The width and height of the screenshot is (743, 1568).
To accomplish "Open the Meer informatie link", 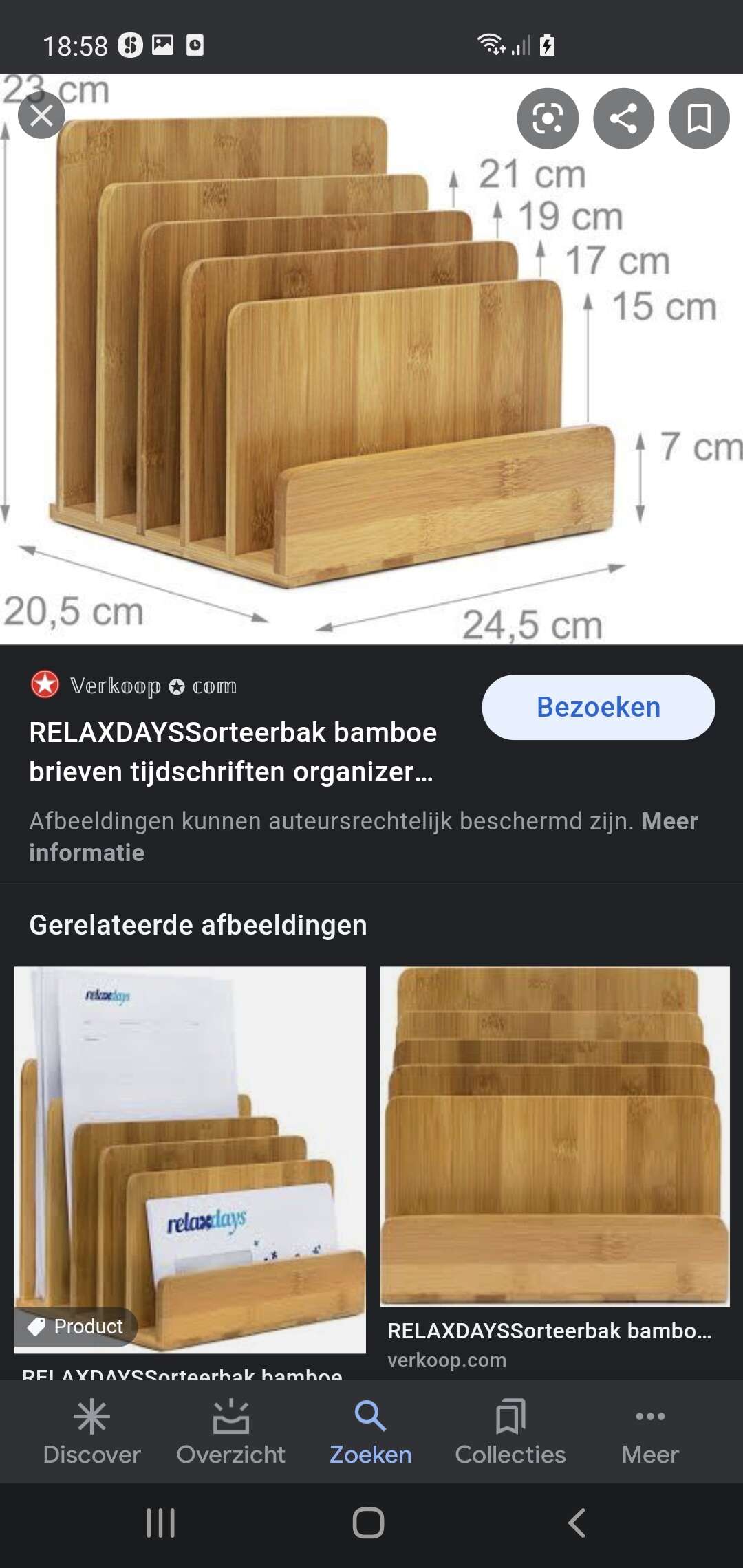I will 363,837.
